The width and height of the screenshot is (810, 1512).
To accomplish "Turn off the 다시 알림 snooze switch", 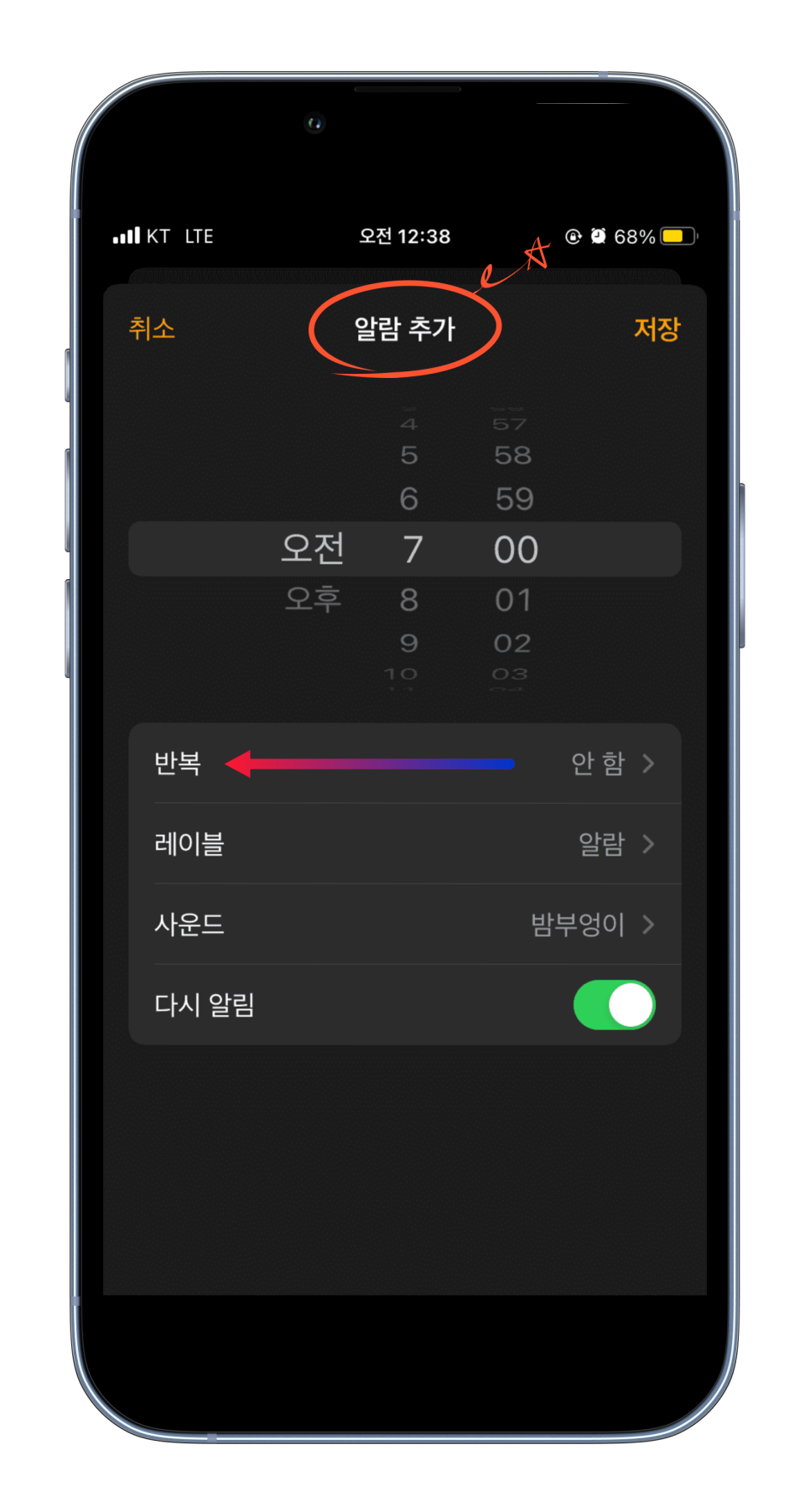I will pyautogui.click(x=614, y=1005).
